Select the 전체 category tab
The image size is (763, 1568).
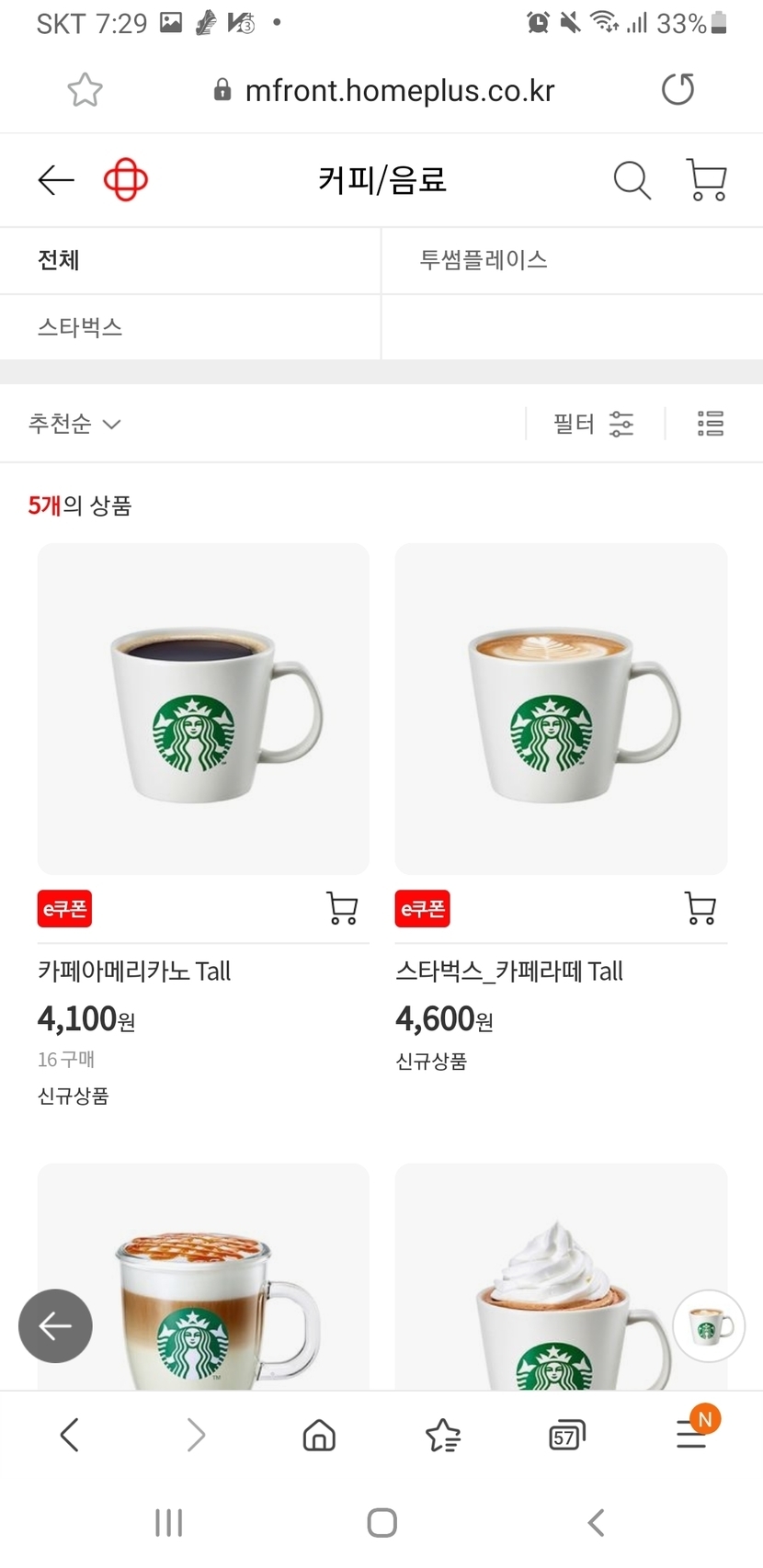(190, 260)
